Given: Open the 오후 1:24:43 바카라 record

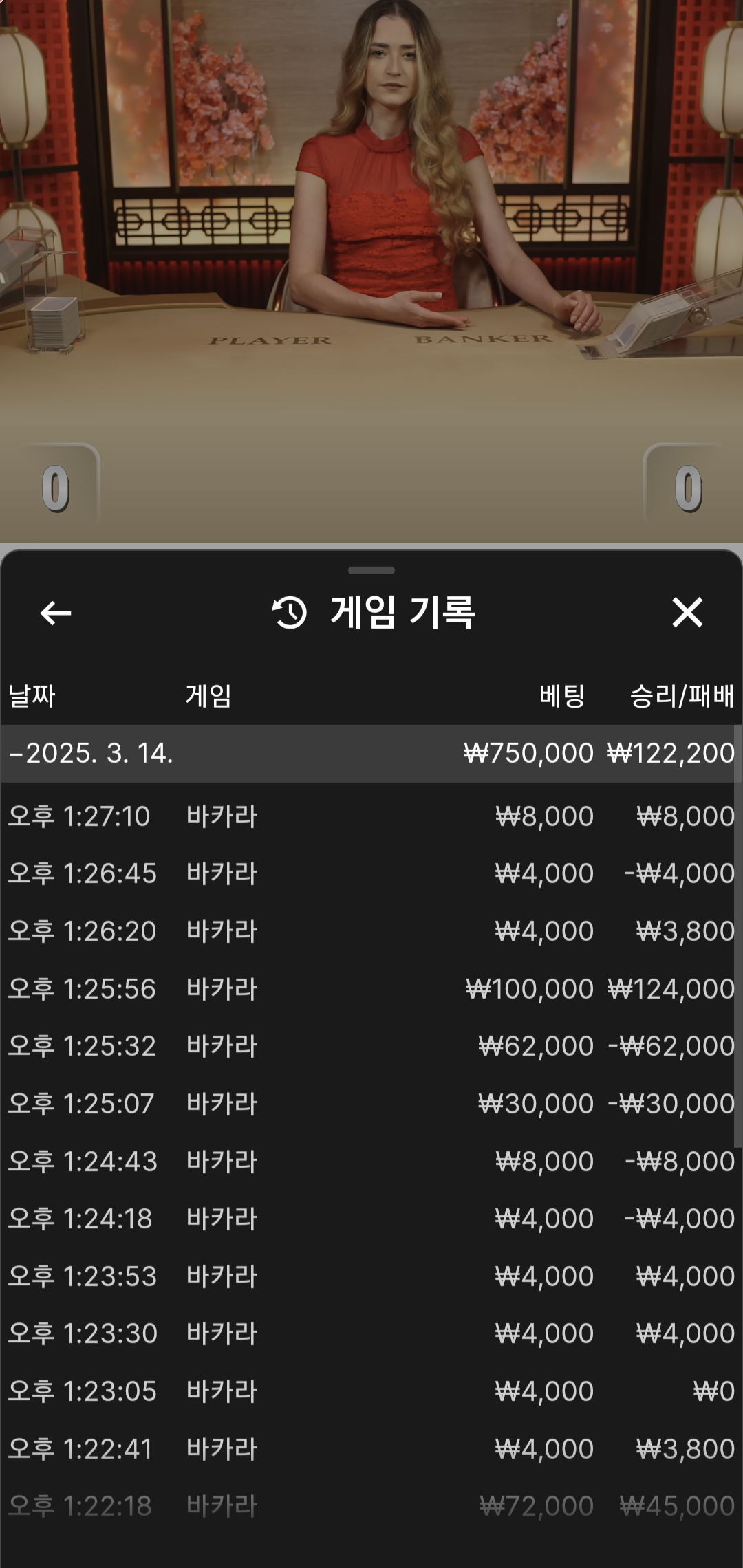Looking at the screenshot, I should (370, 1162).
